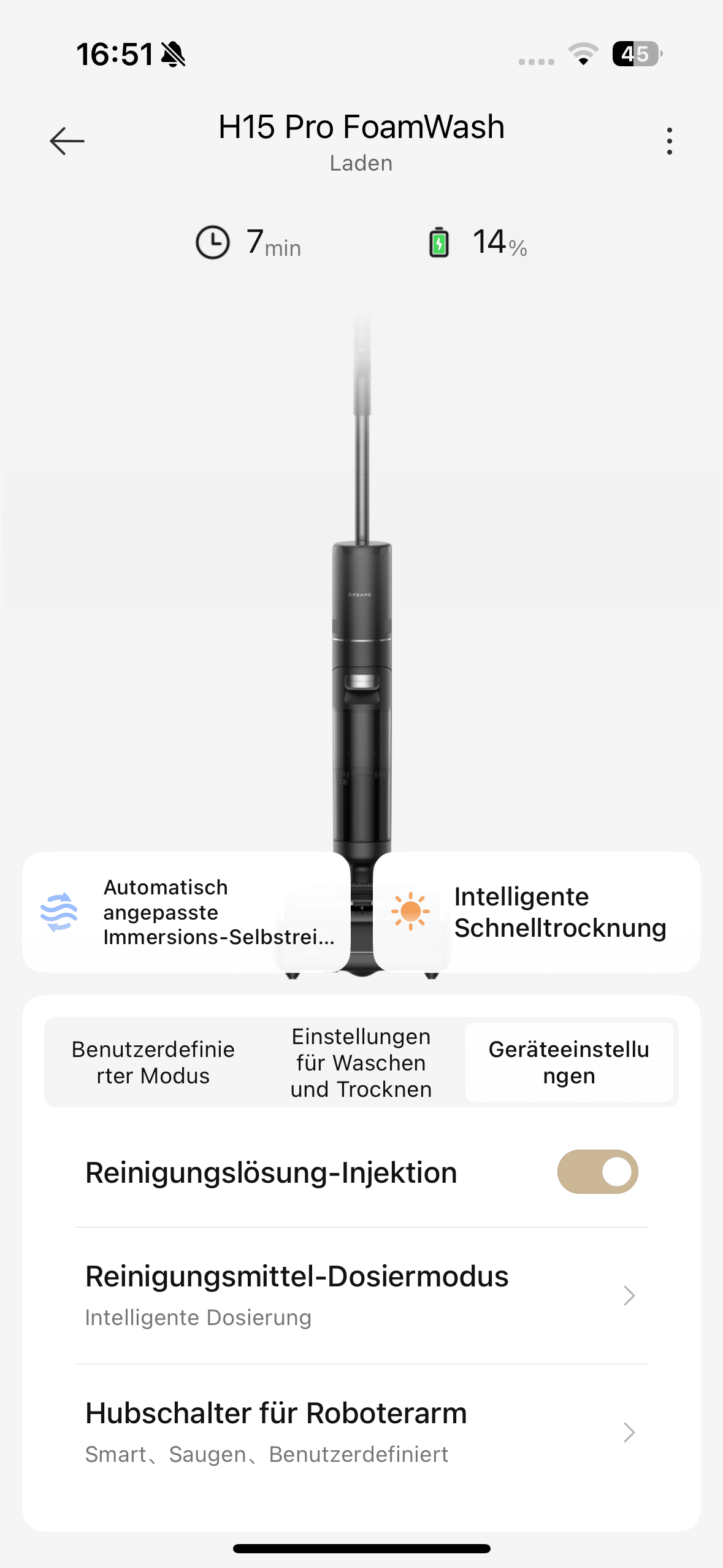Select Einstellungen für Waschen und Trocknen tab
This screenshot has height=1568, width=723.
tap(361, 1063)
